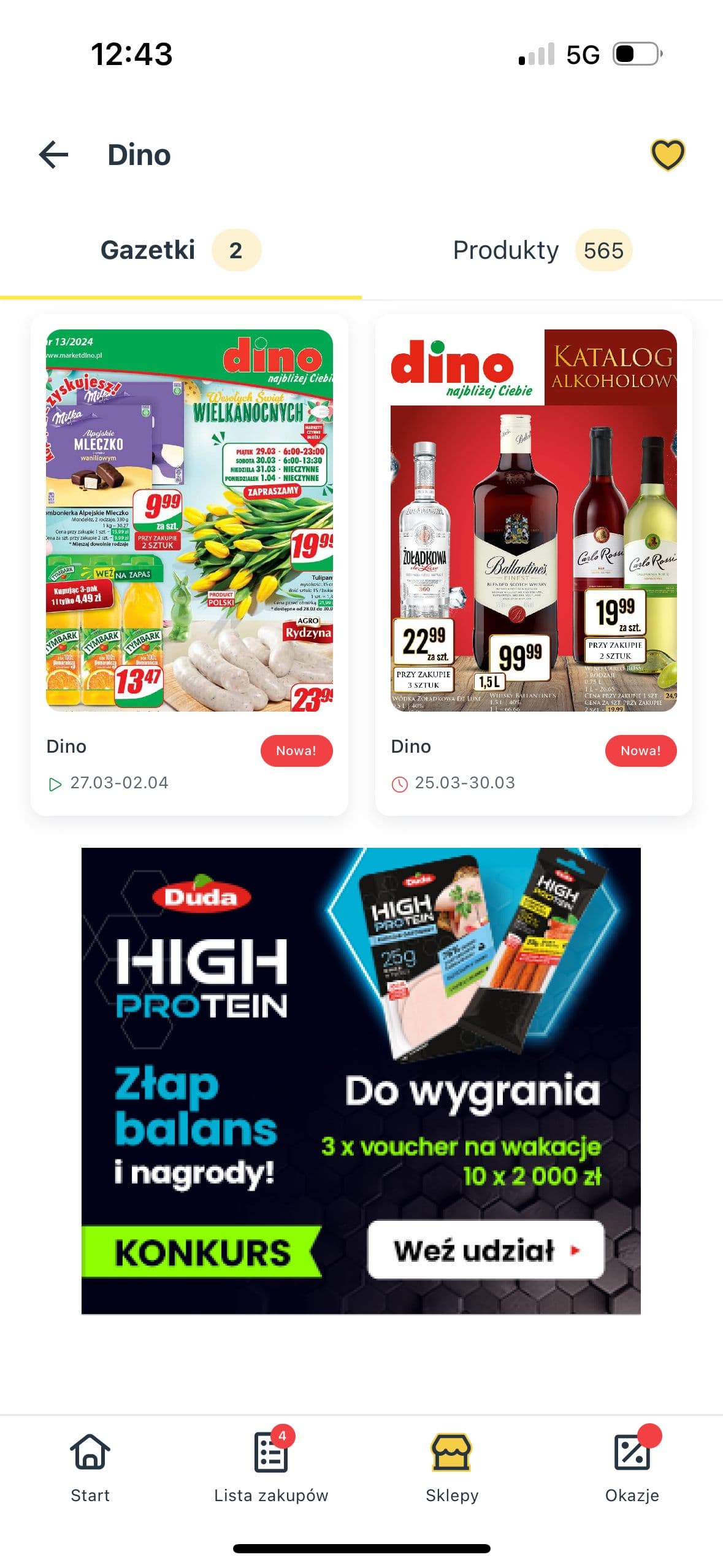Switch to the Produkty tab
Viewport: 723px width, 1568px height.
541,250
